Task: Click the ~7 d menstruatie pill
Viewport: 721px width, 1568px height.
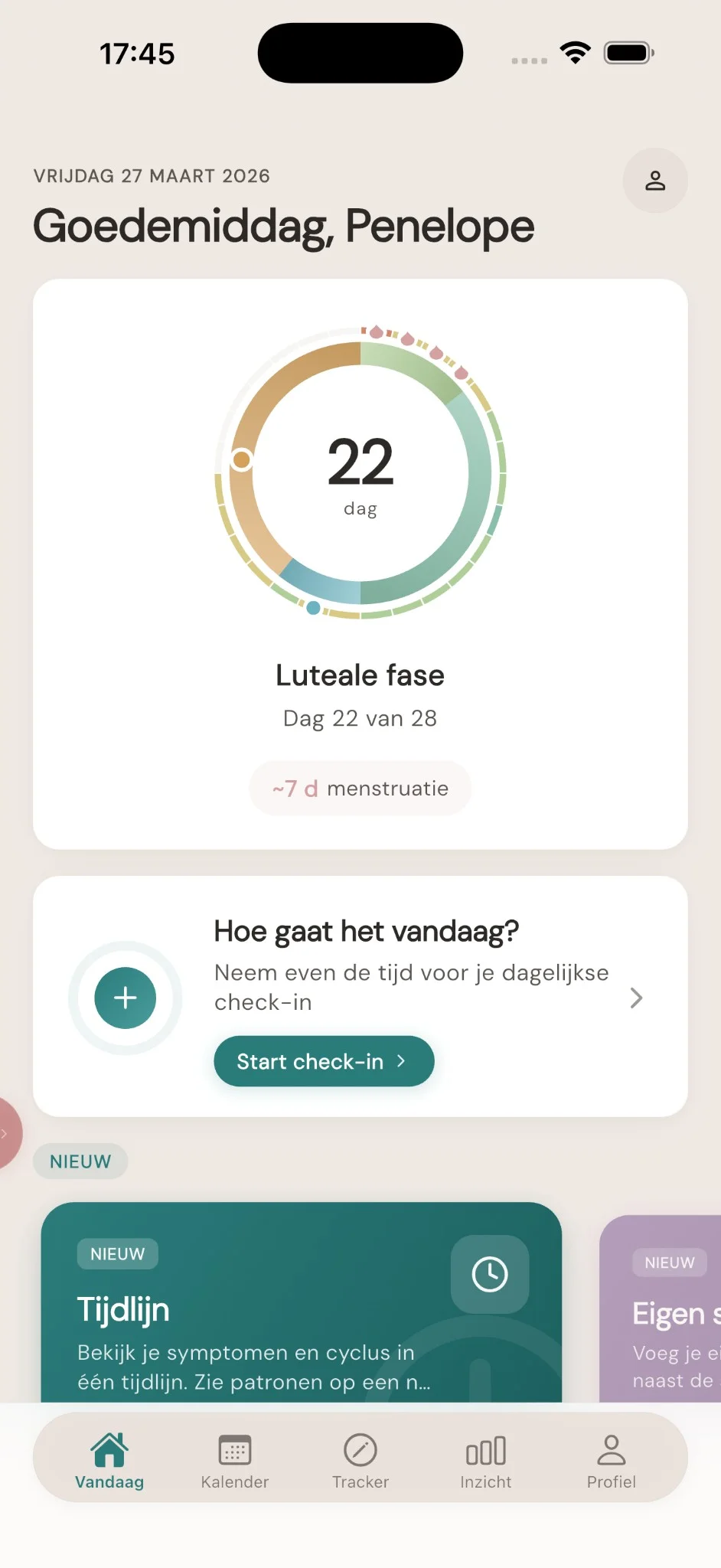Action: (360, 788)
